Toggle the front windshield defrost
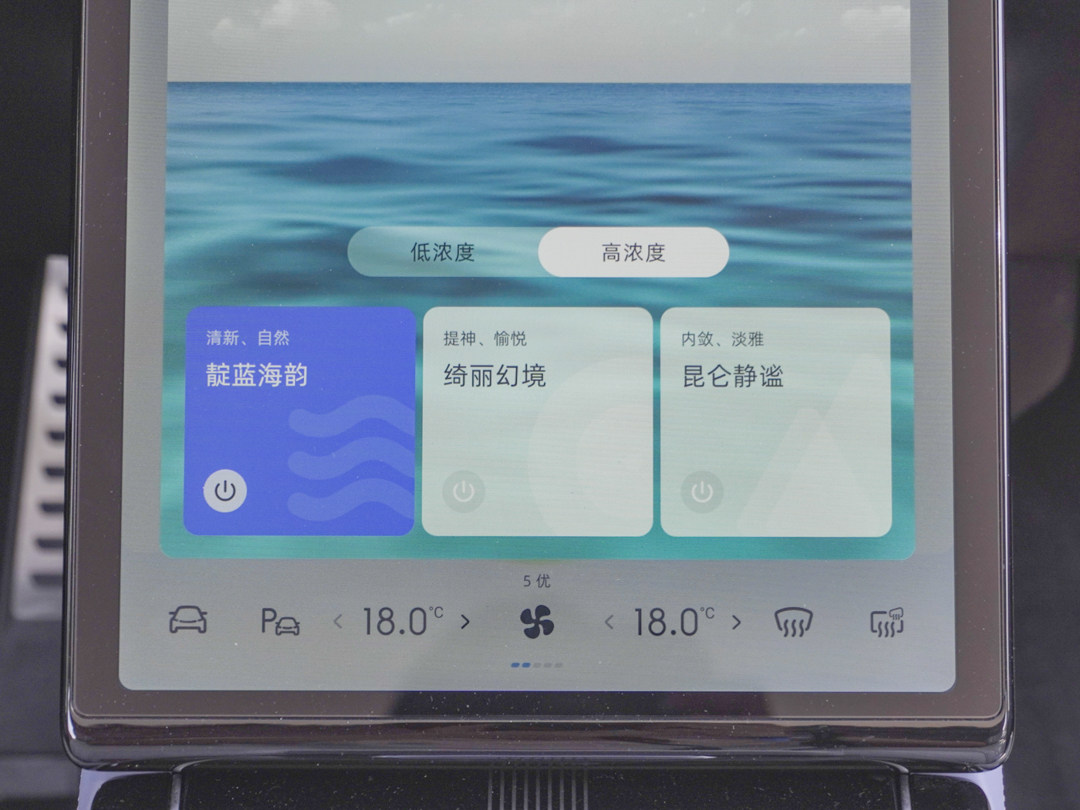This screenshot has width=1080, height=810. (x=794, y=622)
